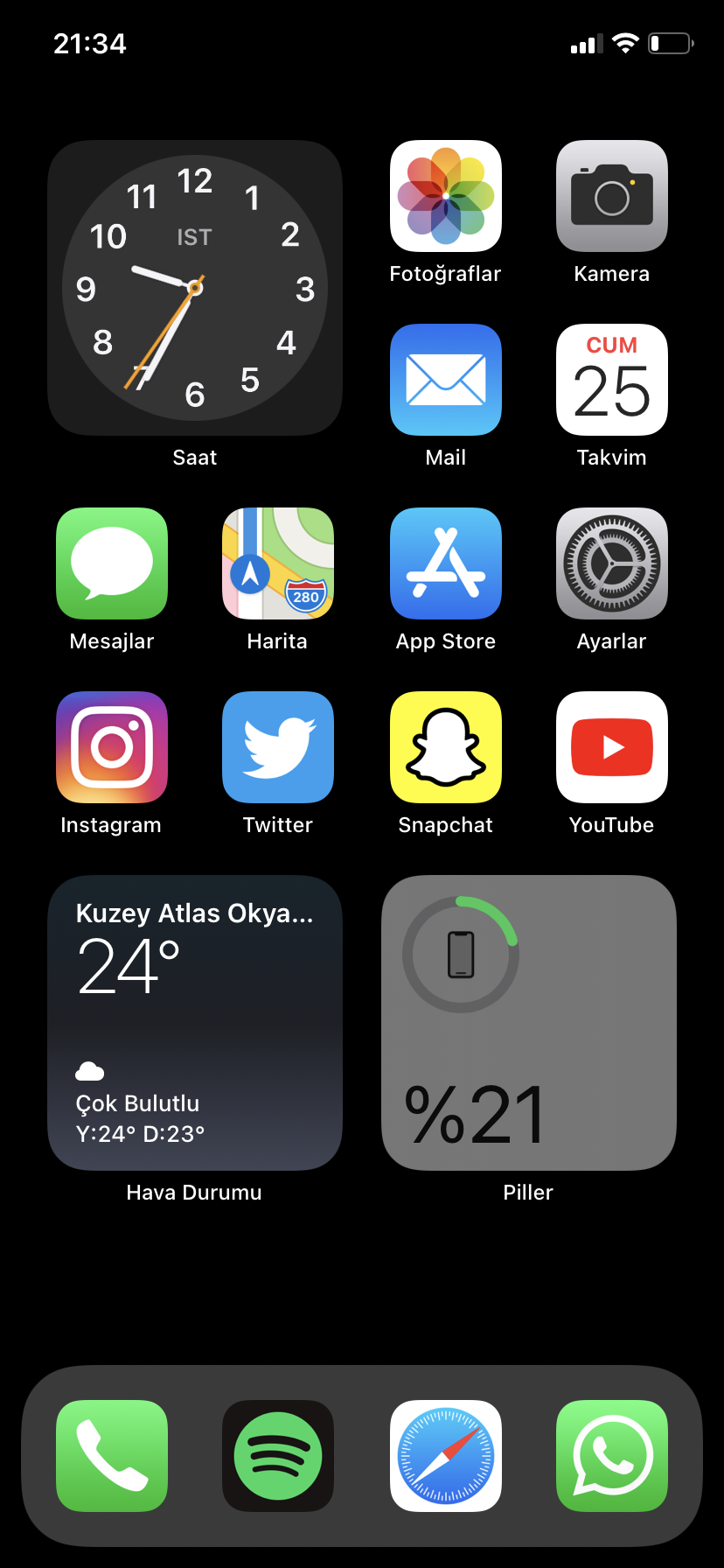724x1568 pixels.
Task: Open the Phone app in the dock
Action: coord(112,1456)
